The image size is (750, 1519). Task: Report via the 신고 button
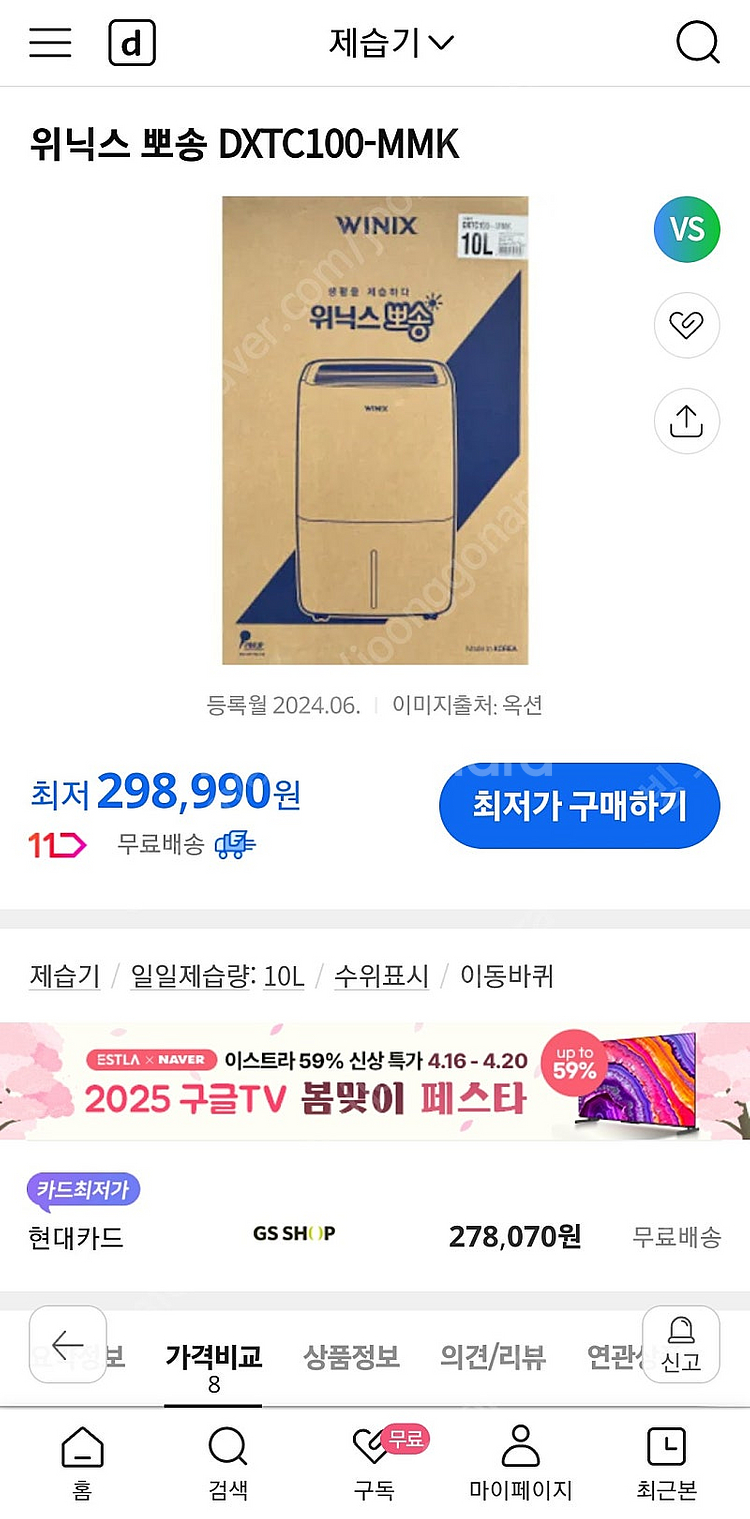pos(681,1345)
